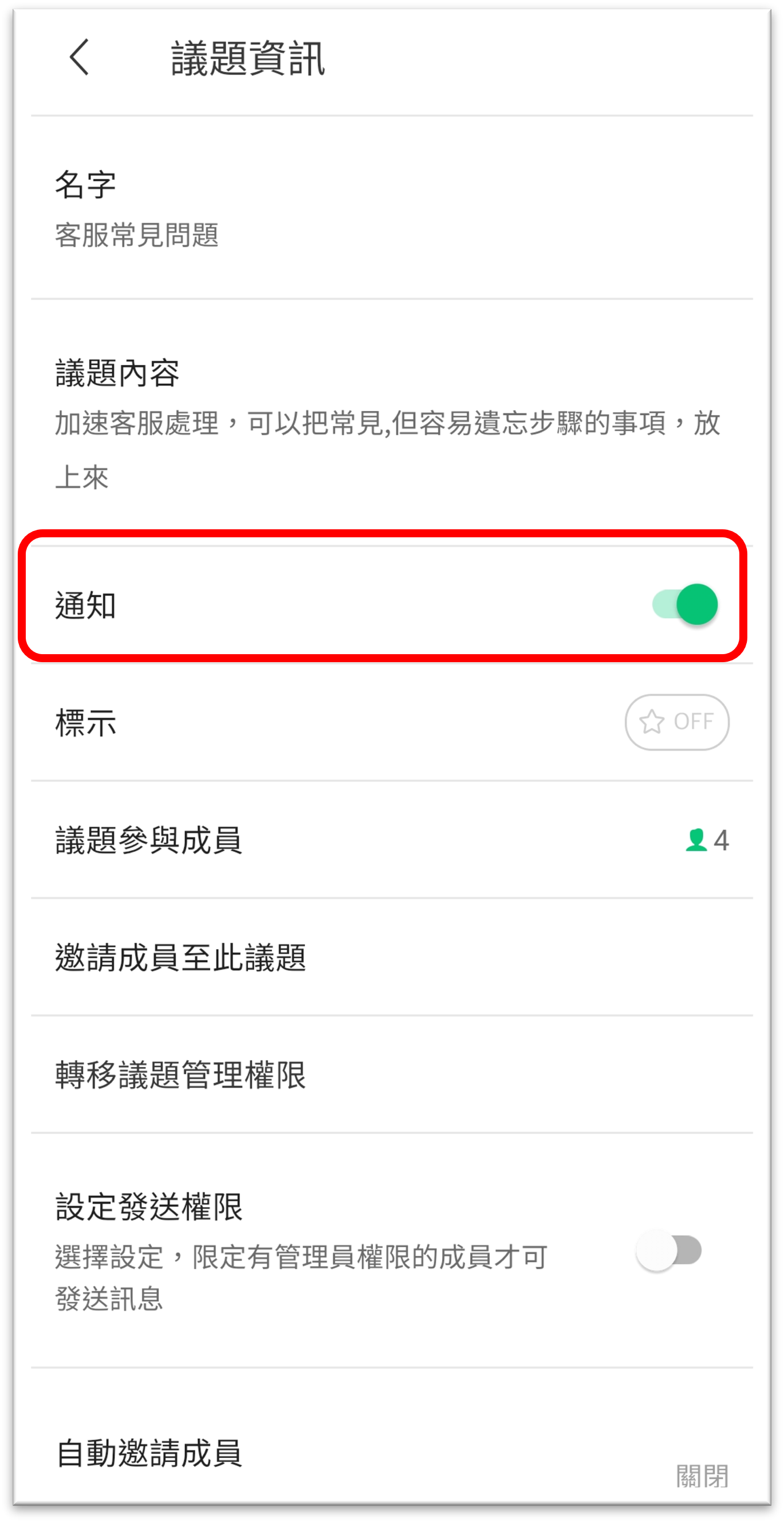Turn off the 通知 switch

[684, 604]
